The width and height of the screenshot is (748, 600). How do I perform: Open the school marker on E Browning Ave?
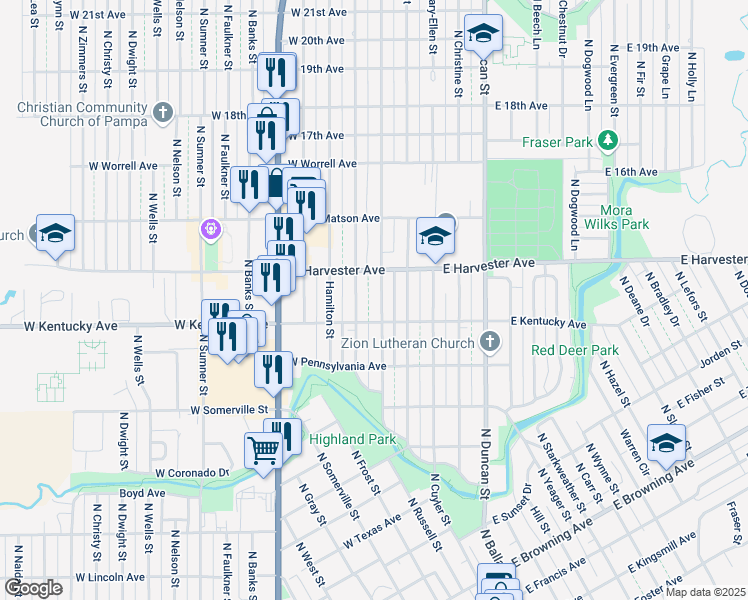(x=666, y=441)
